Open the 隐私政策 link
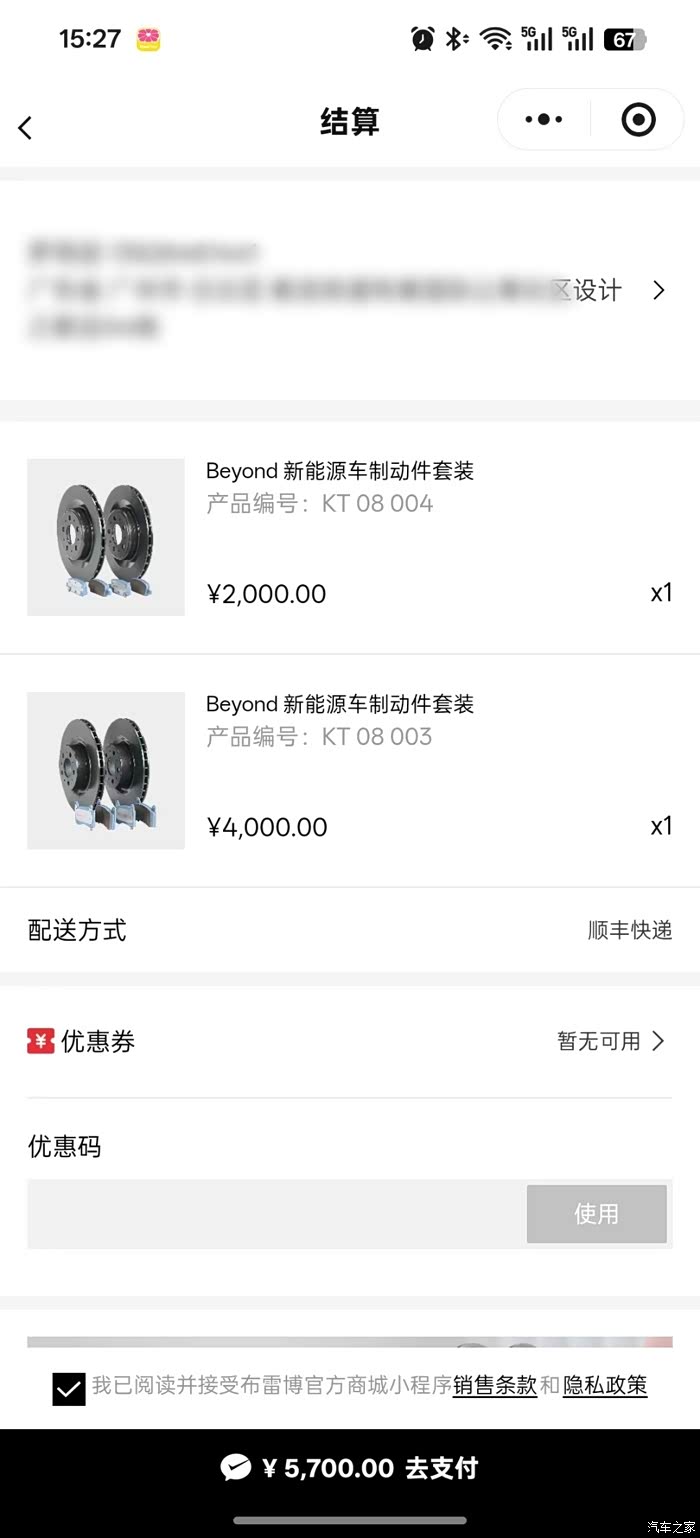This screenshot has height=1538, width=700. (x=605, y=1386)
